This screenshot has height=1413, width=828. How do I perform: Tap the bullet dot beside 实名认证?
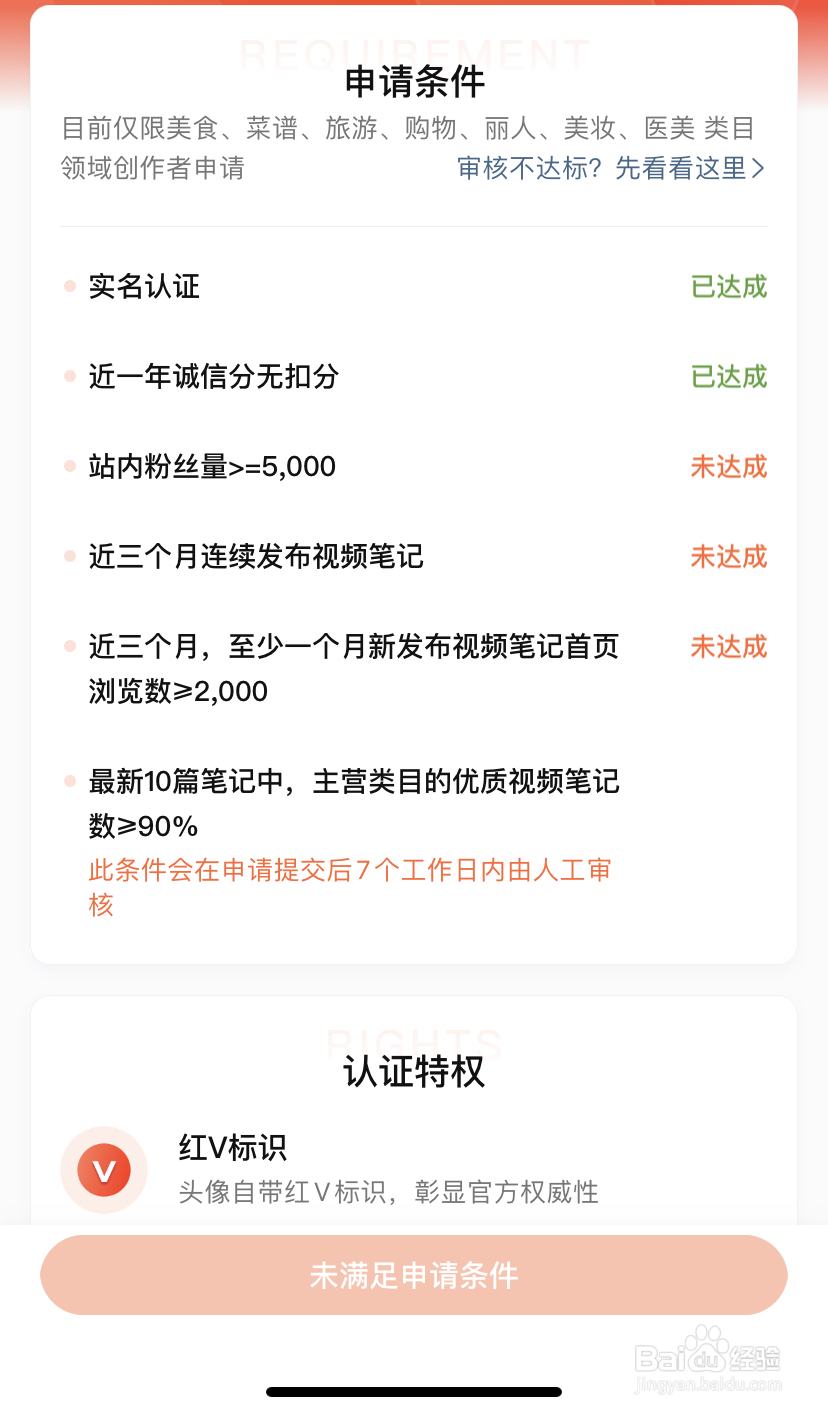tap(68, 287)
